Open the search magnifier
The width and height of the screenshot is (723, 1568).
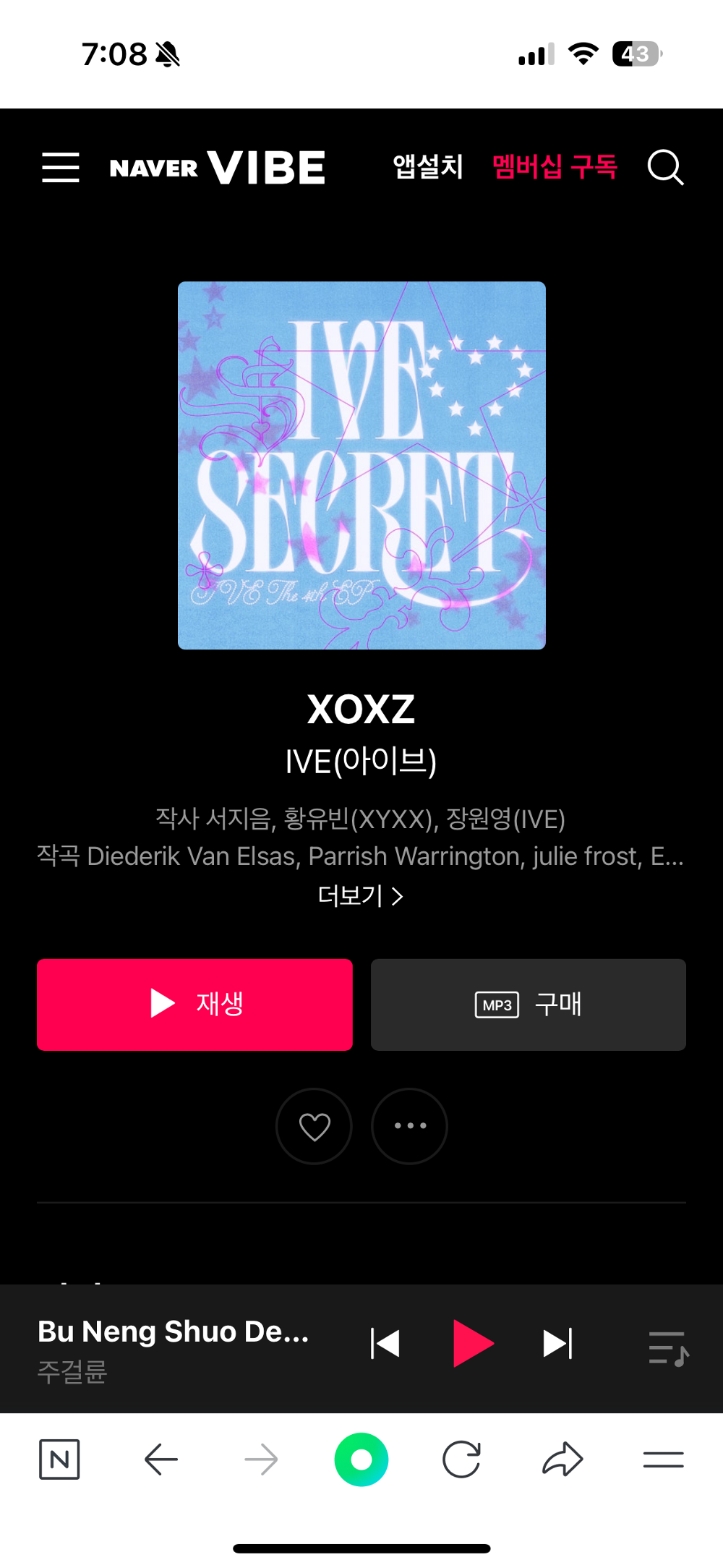tap(665, 168)
